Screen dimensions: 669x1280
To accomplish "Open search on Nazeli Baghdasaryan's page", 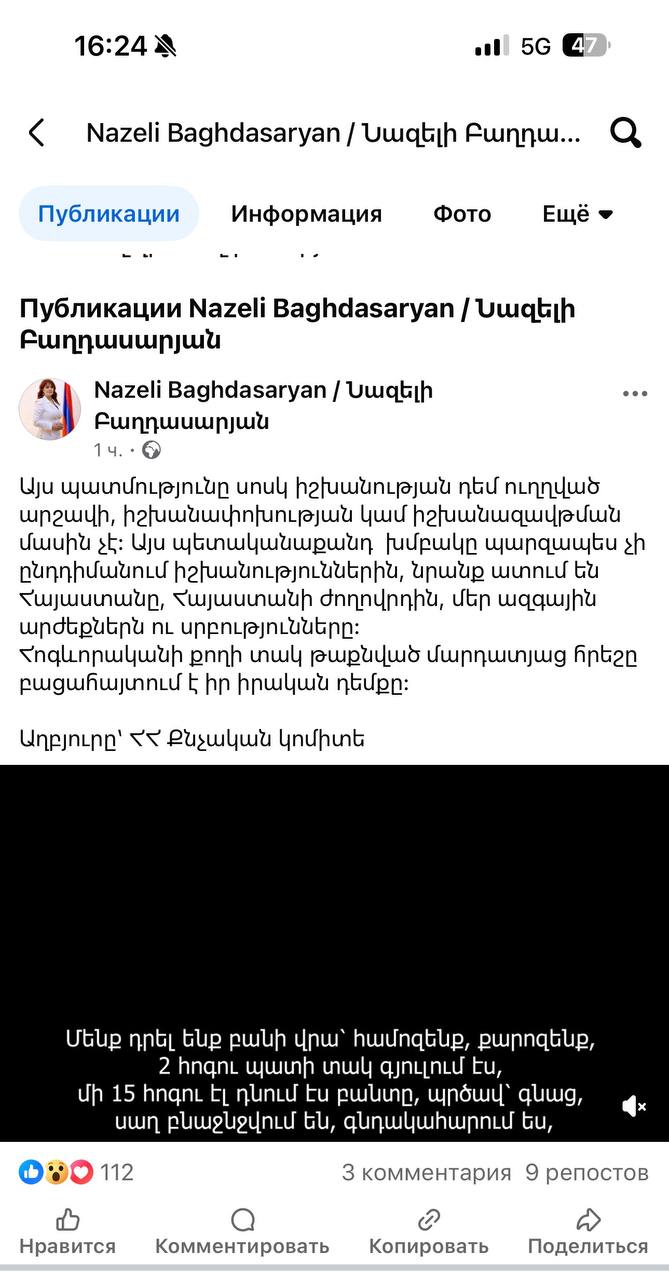I will 626,132.
